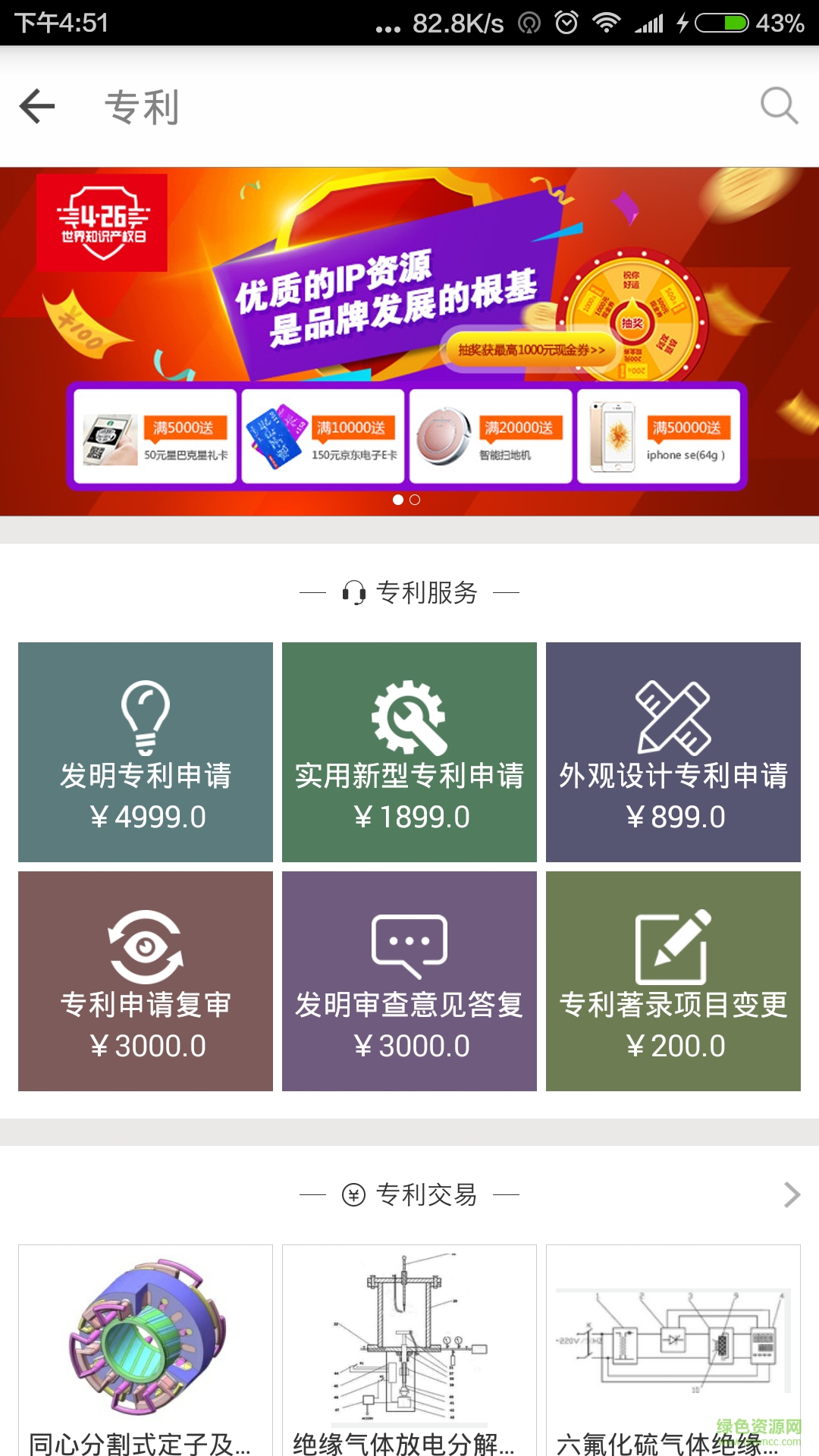Open 实用新型专利申请 service
This screenshot has width=819, height=1456.
(409, 752)
